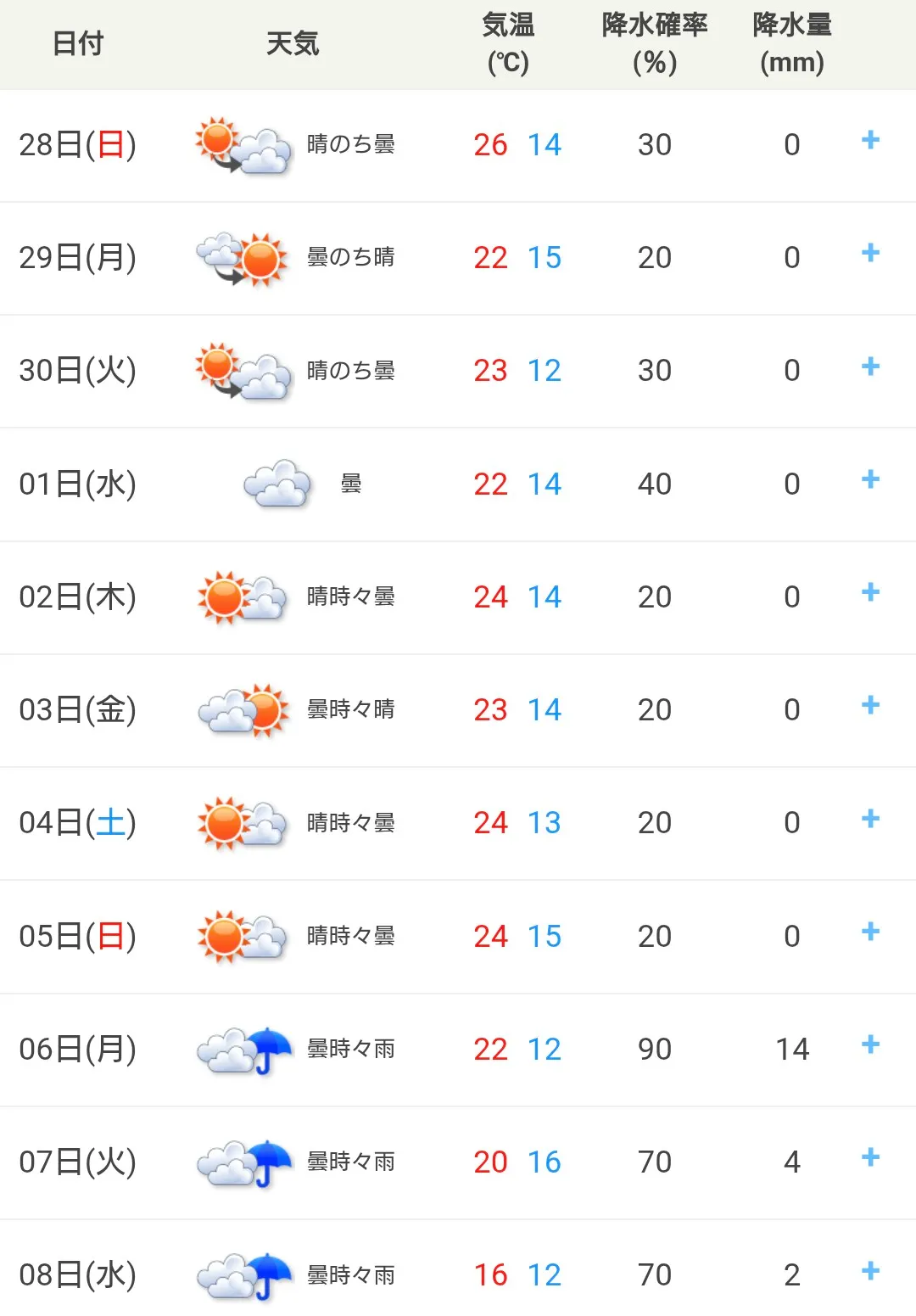Expand the 29日(月) row plus icon

[870, 254]
